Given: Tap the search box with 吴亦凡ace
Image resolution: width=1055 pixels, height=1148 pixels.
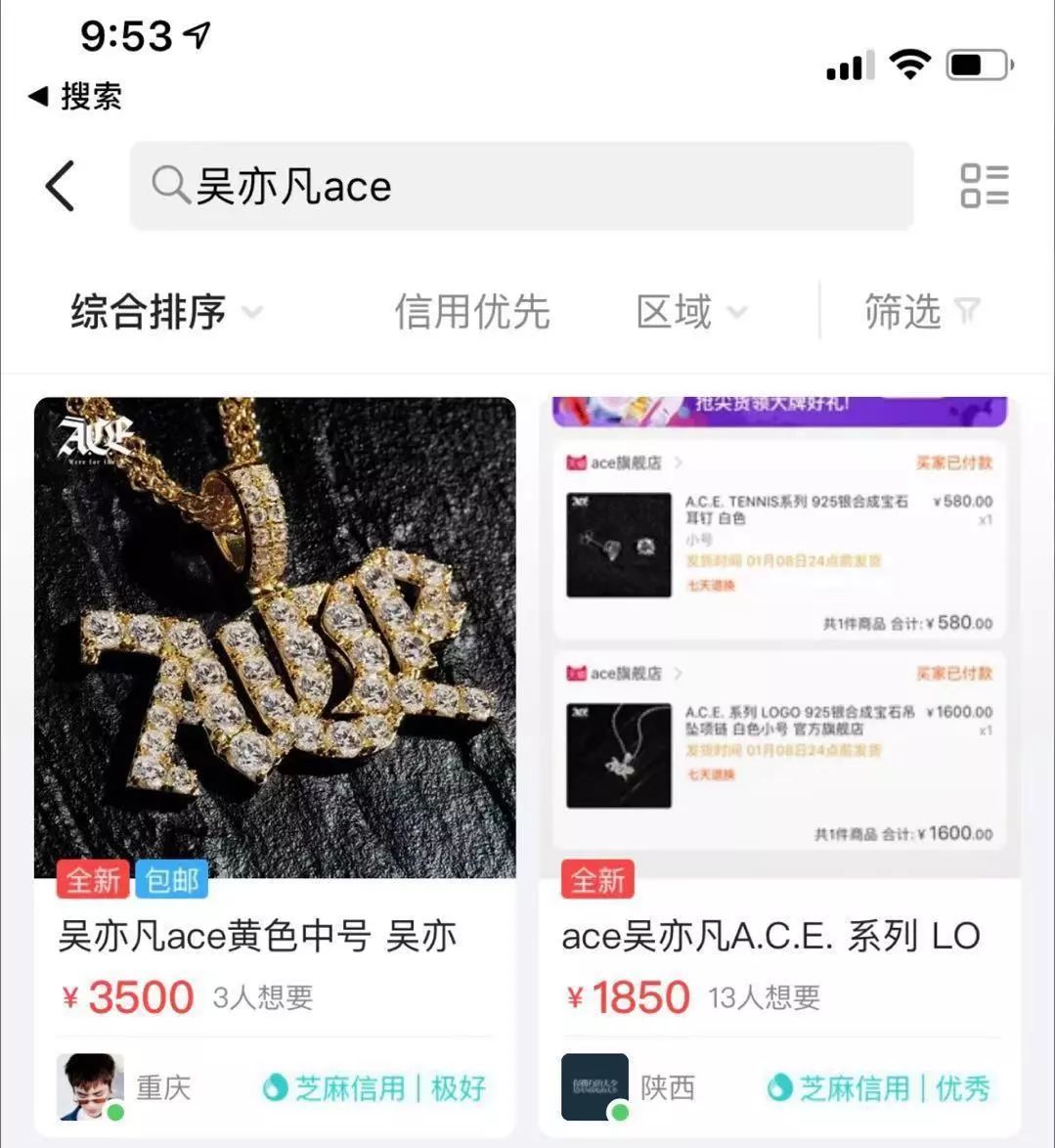Looking at the screenshot, I should [x=521, y=186].
